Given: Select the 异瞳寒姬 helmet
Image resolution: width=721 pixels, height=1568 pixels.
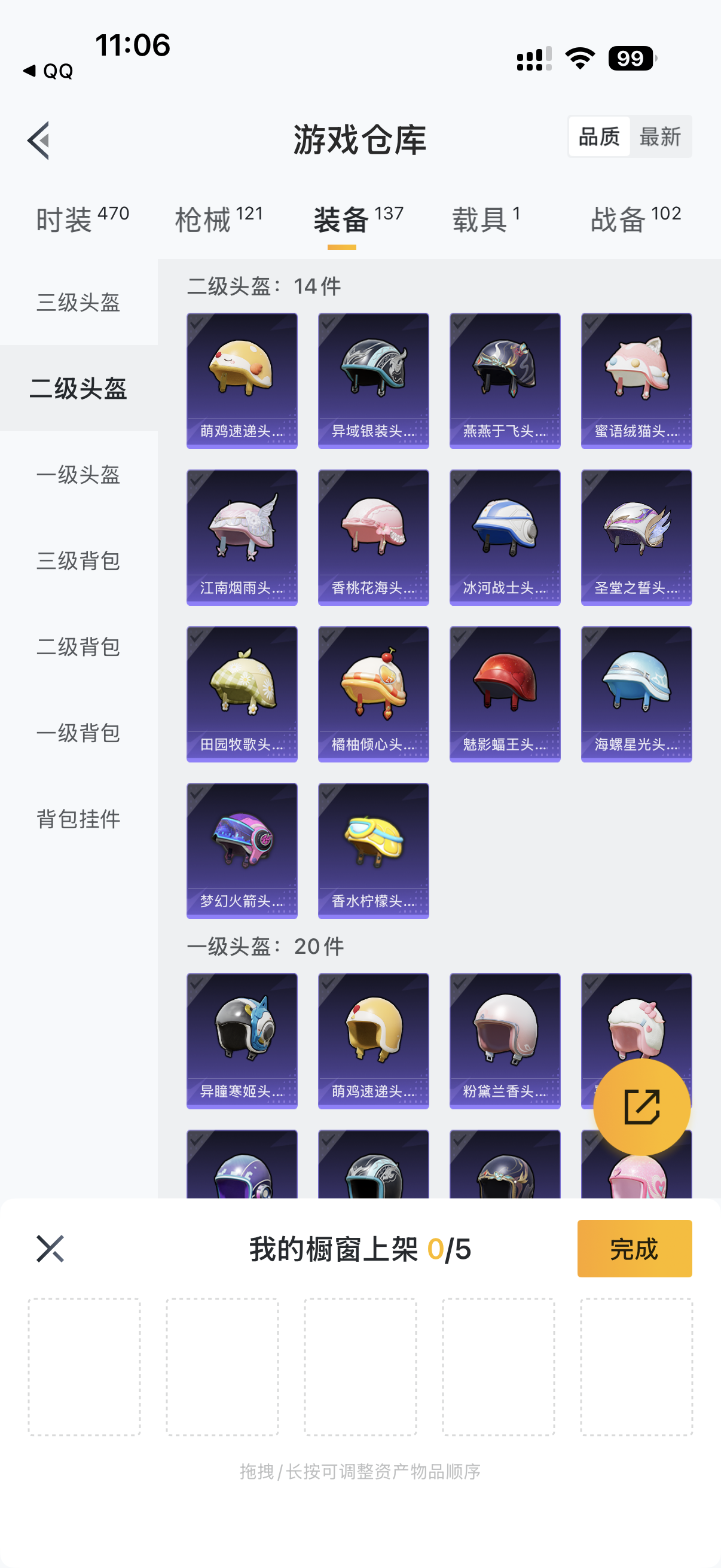Looking at the screenshot, I should [x=242, y=1041].
